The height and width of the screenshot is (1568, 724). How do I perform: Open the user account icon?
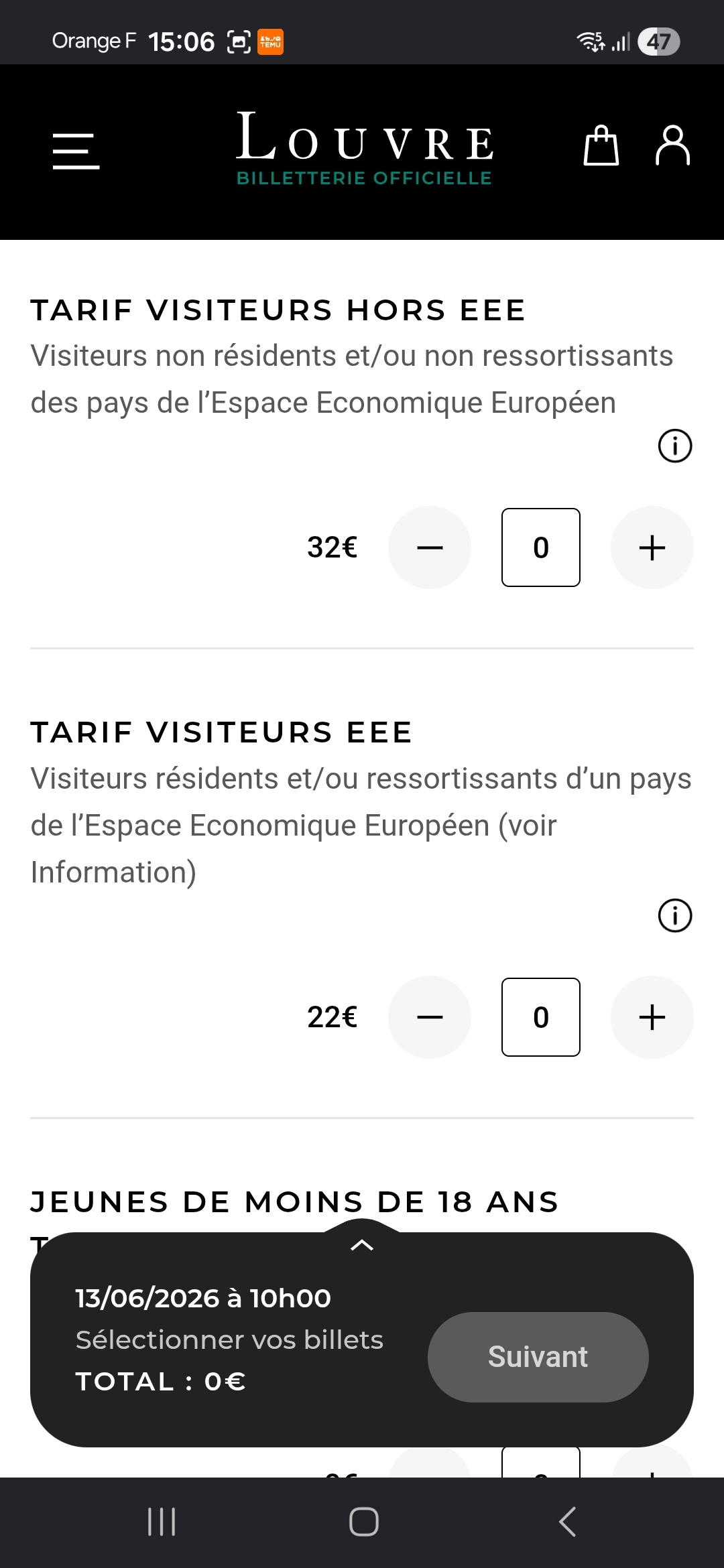point(672,145)
